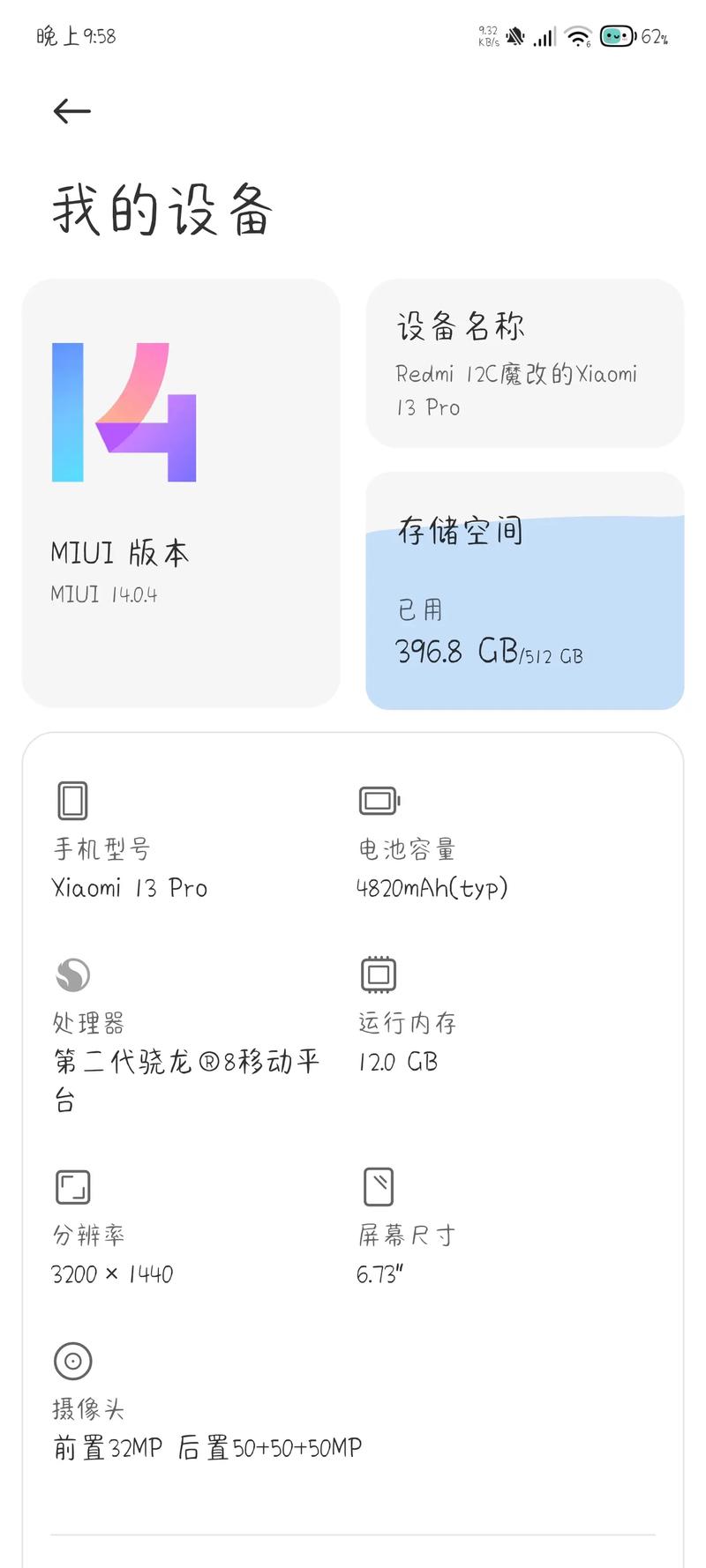The width and height of the screenshot is (706, 1568).
Task: Select the resolution icon above 分辨率
Action: click(x=72, y=1186)
